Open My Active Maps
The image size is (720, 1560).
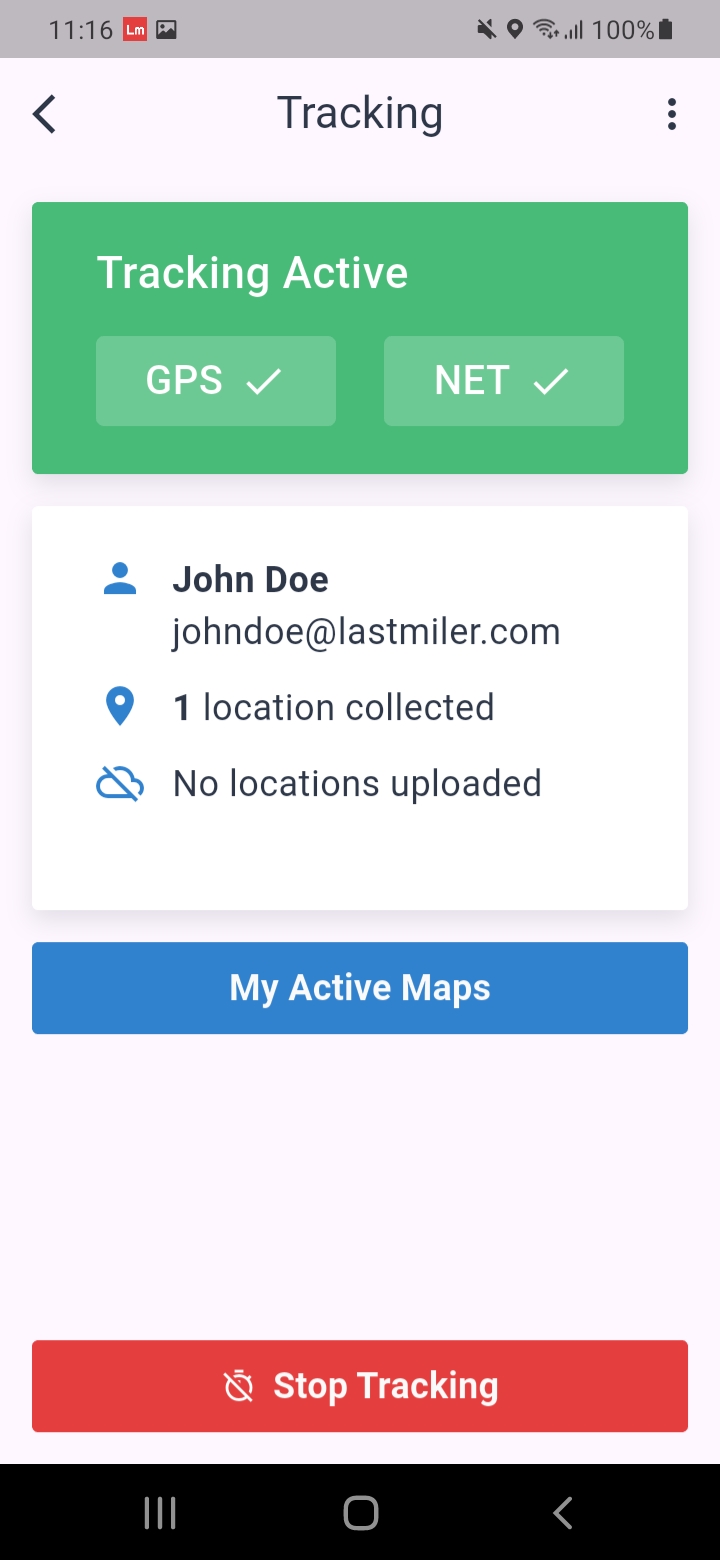tap(360, 988)
